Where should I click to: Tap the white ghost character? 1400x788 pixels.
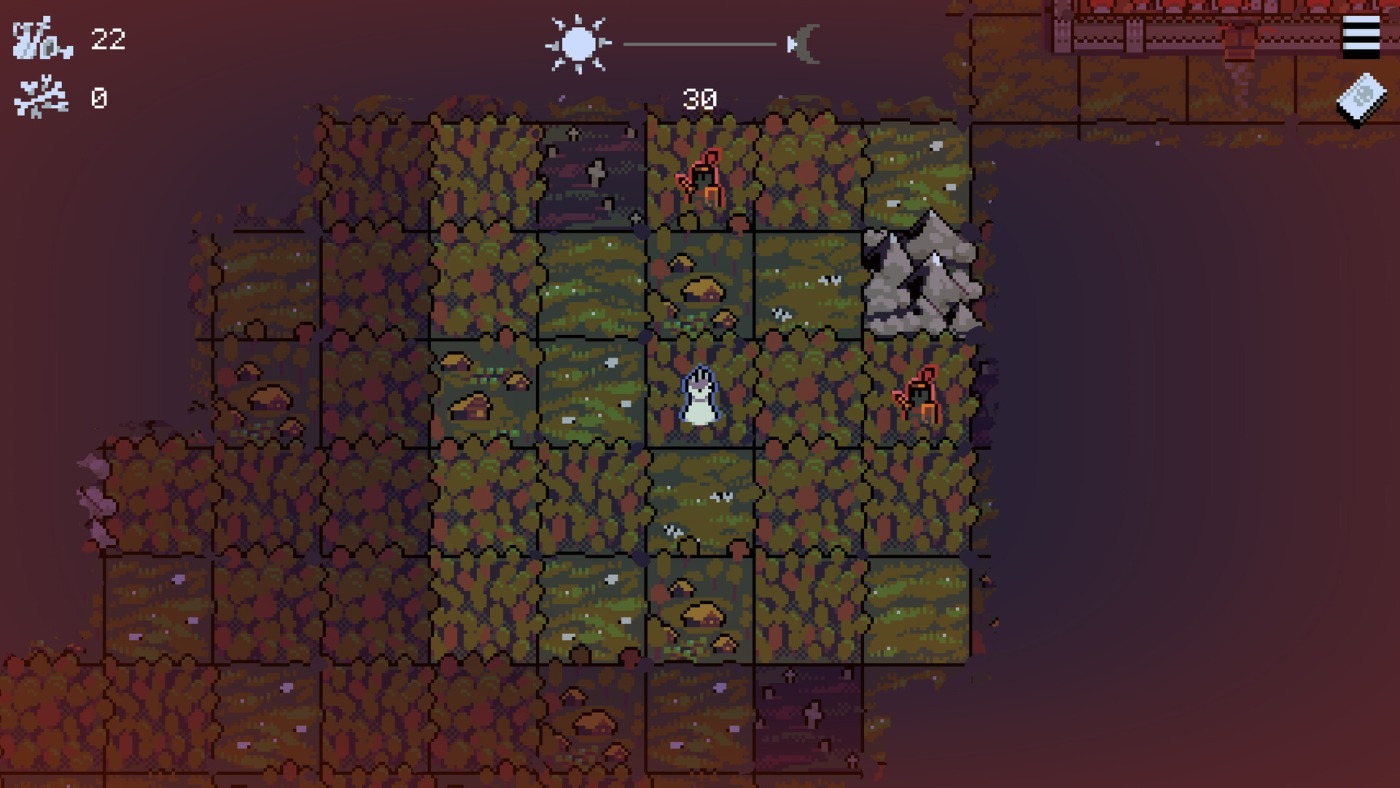(699, 396)
